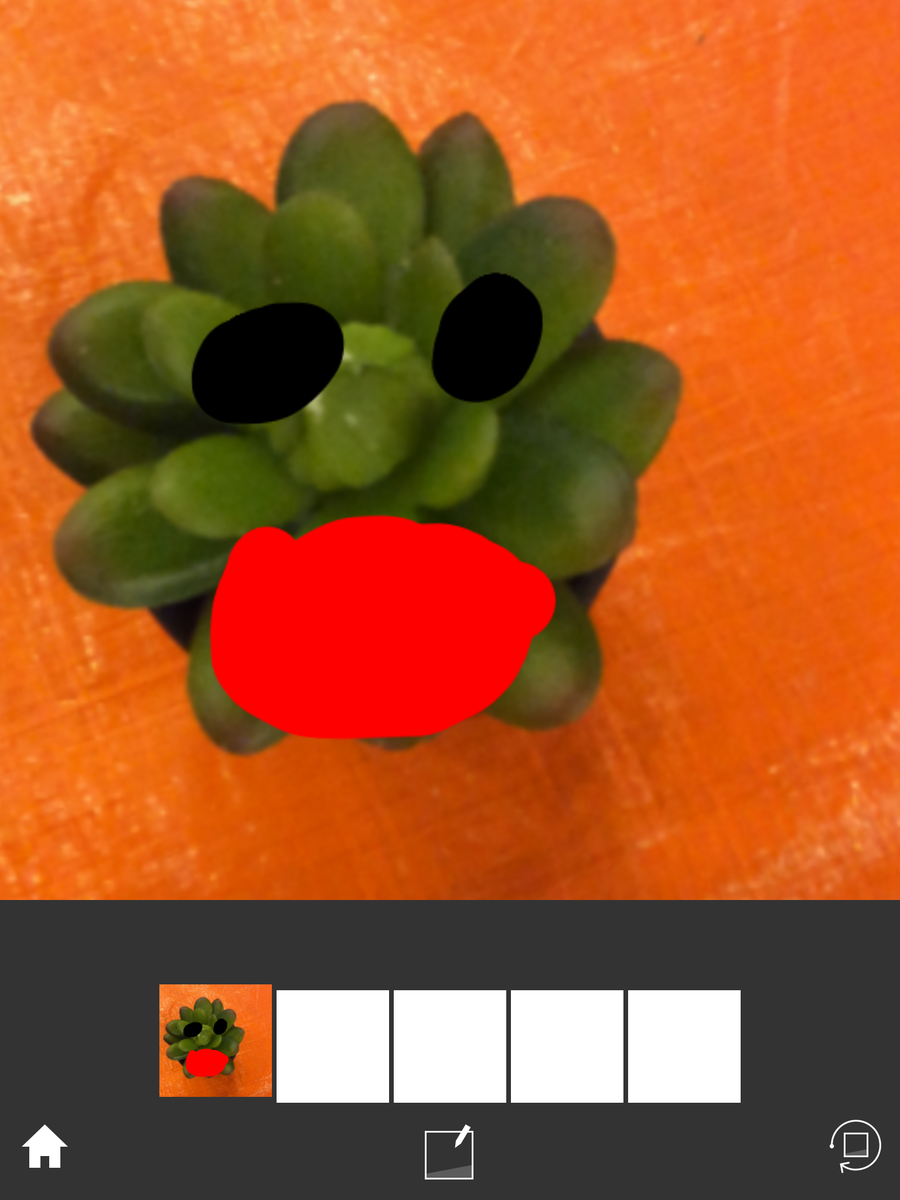Image resolution: width=900 pixels, height=1200 pixels.
Task: Select the fourth blank frame
Action: pos(567,1046)
